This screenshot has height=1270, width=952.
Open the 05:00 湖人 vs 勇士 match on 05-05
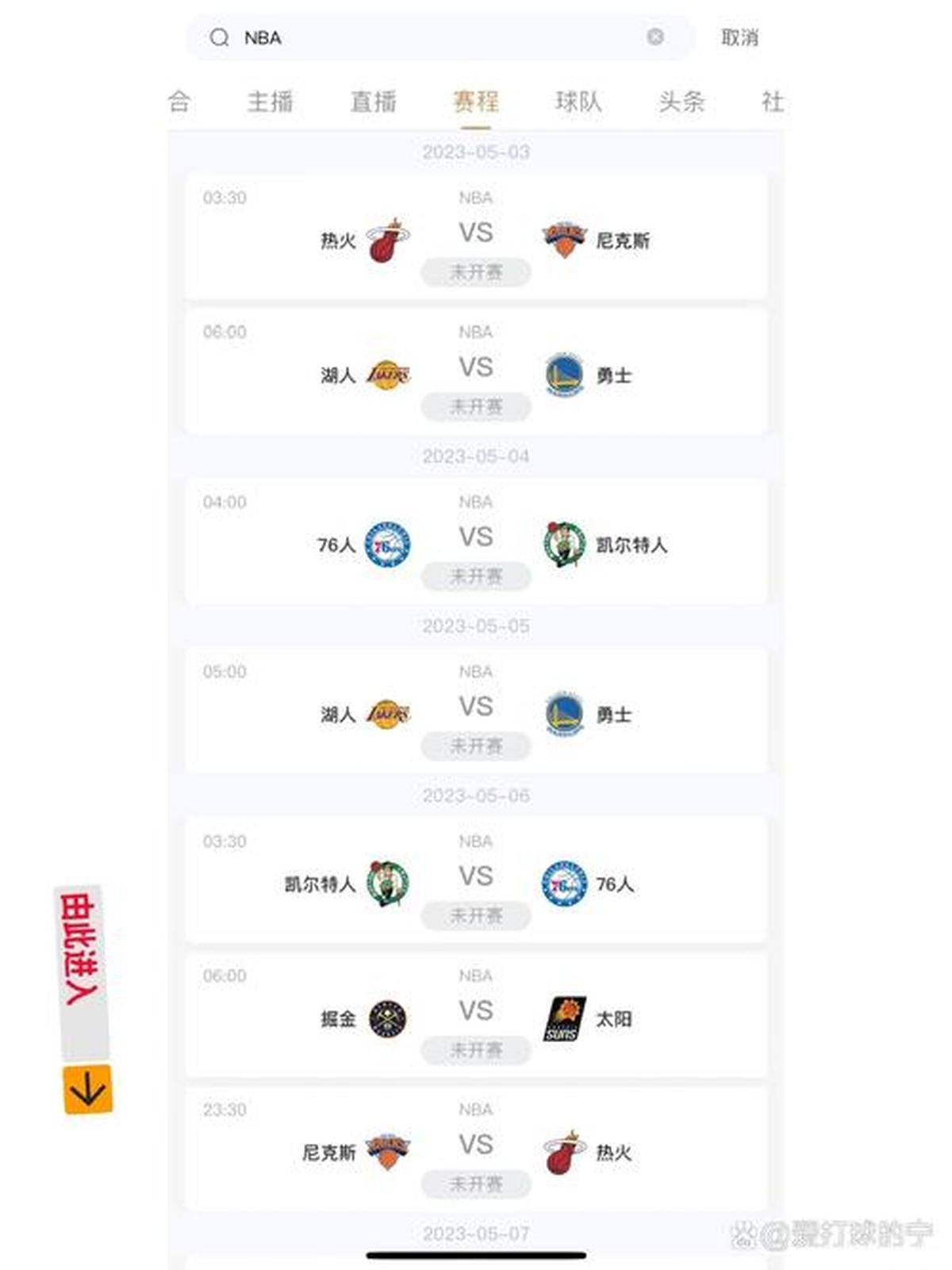click(x=476, y=710)
